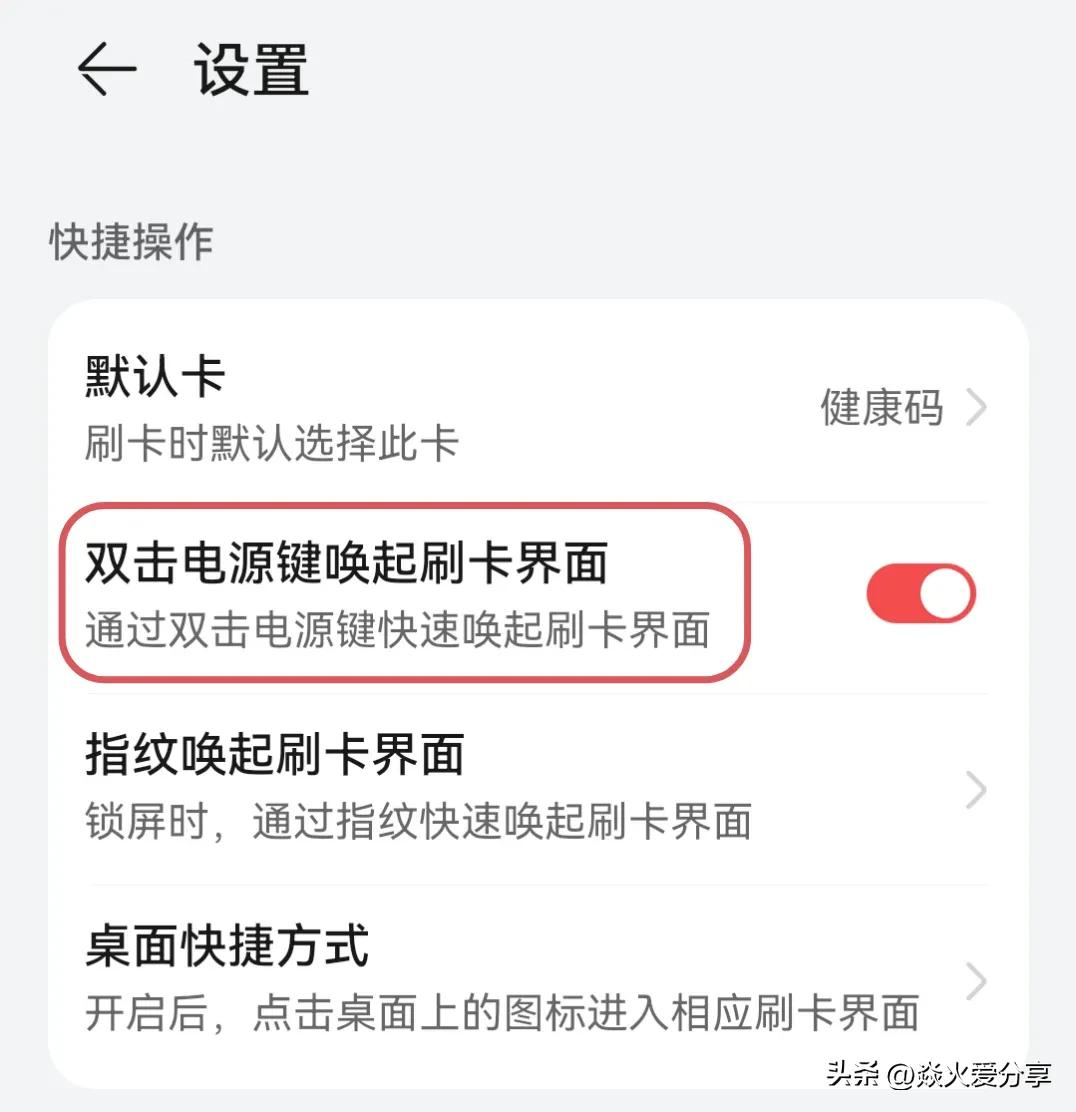Select the 设置 title text
Viewport: 1076px width, 1112px height.
click(248, 72)
